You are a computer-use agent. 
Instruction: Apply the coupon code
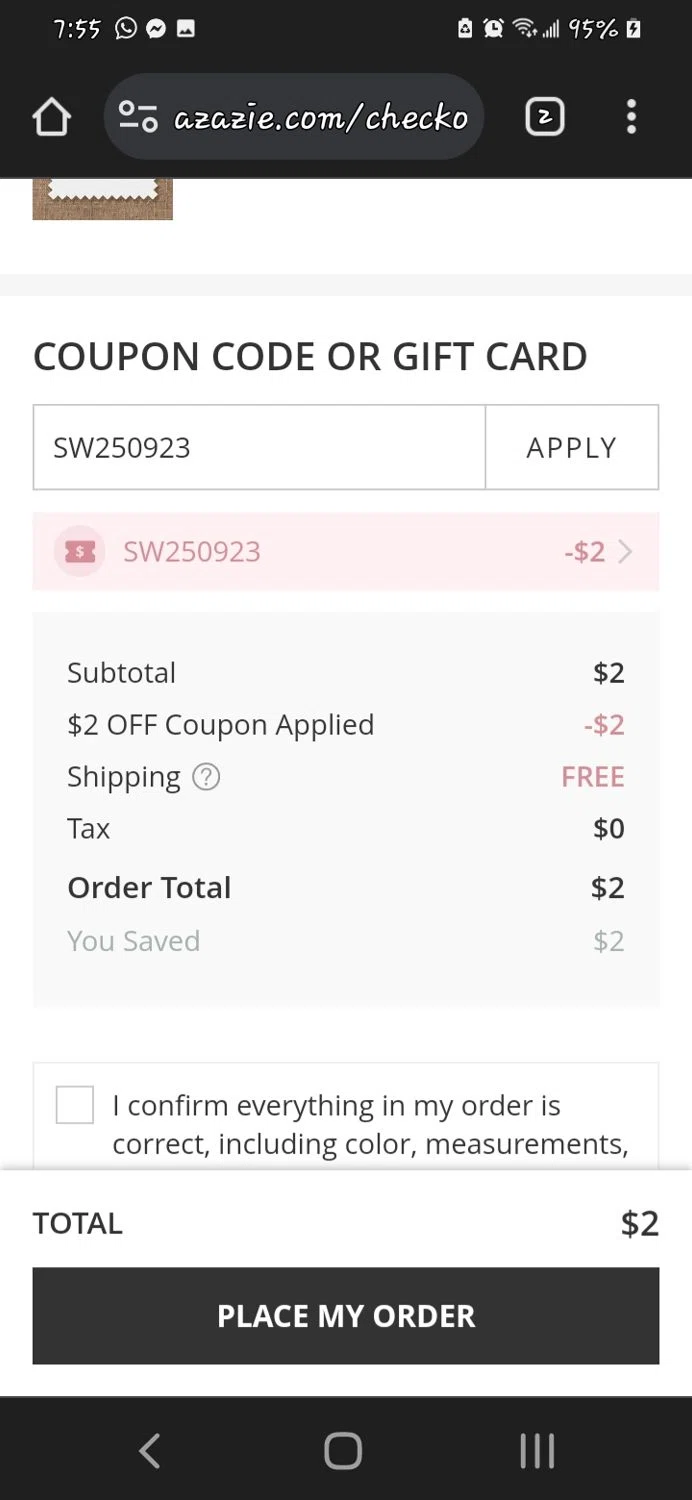[x=572, y=447]
